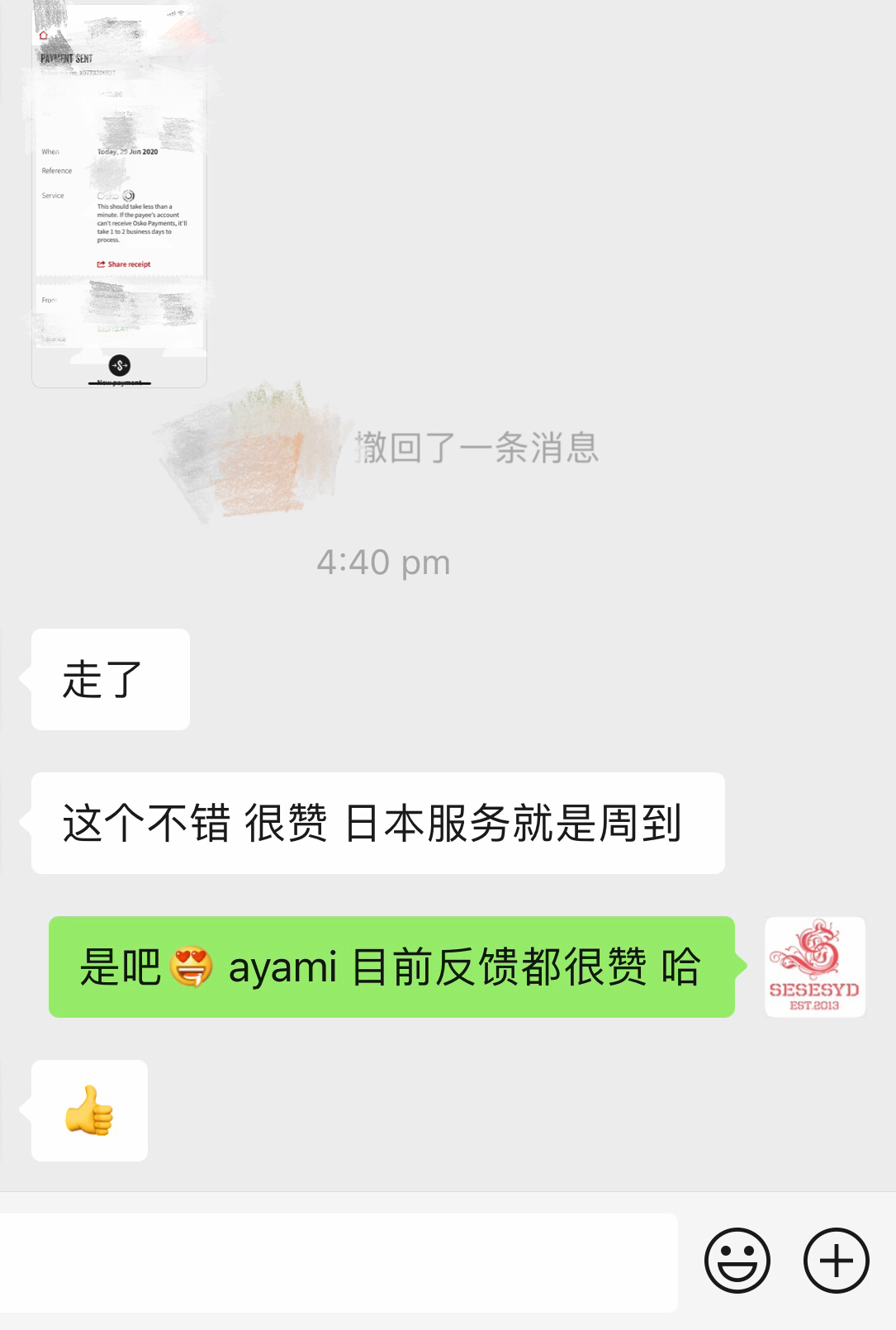Open the plus attachments menu
Image resolution: width=896 pixels, height=1330 pixels.
[836, 1261]
